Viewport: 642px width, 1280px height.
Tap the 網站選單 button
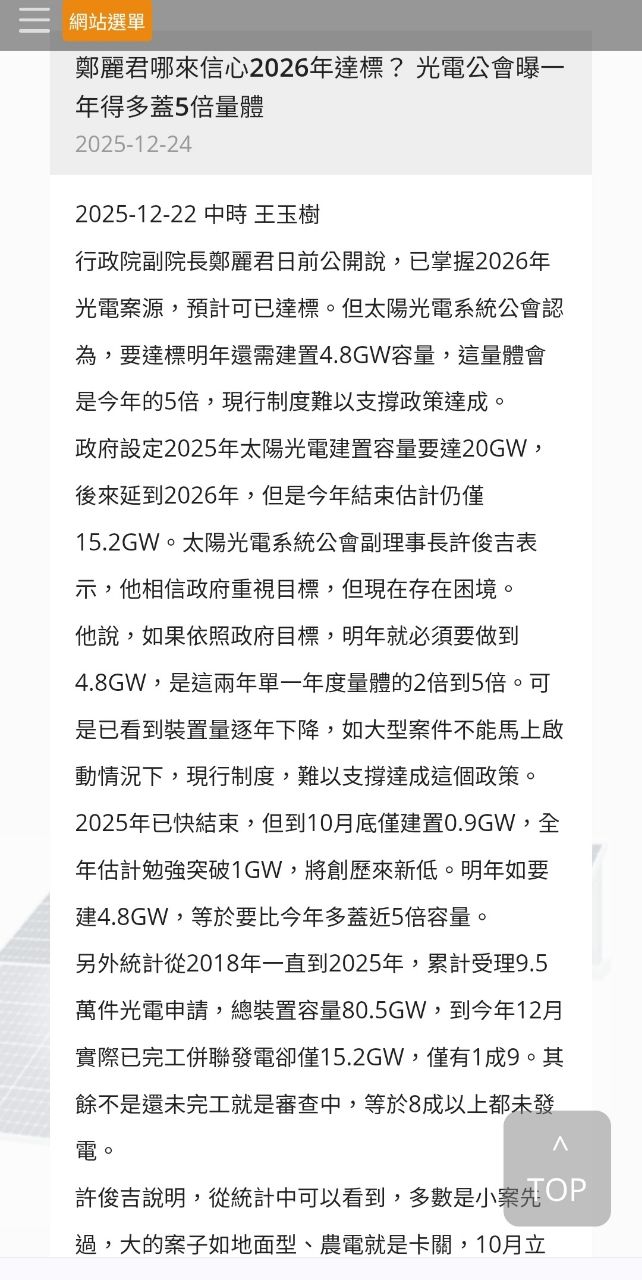click(107, 21)
